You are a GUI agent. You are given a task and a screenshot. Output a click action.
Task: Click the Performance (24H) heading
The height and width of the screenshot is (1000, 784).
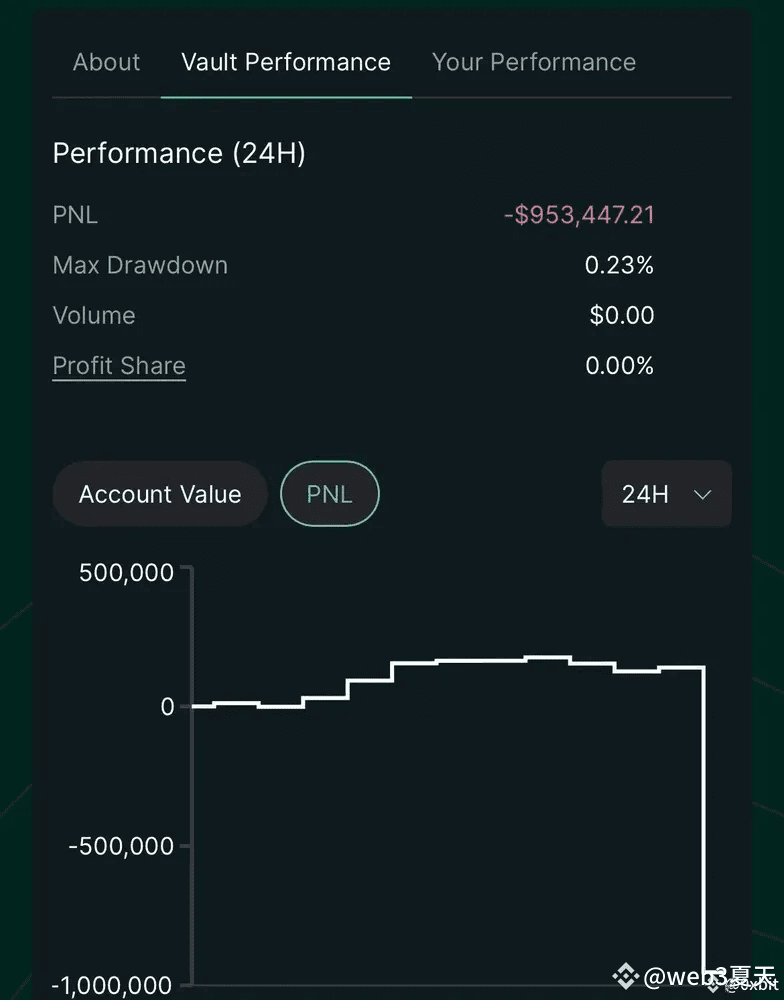click(179, 153)
